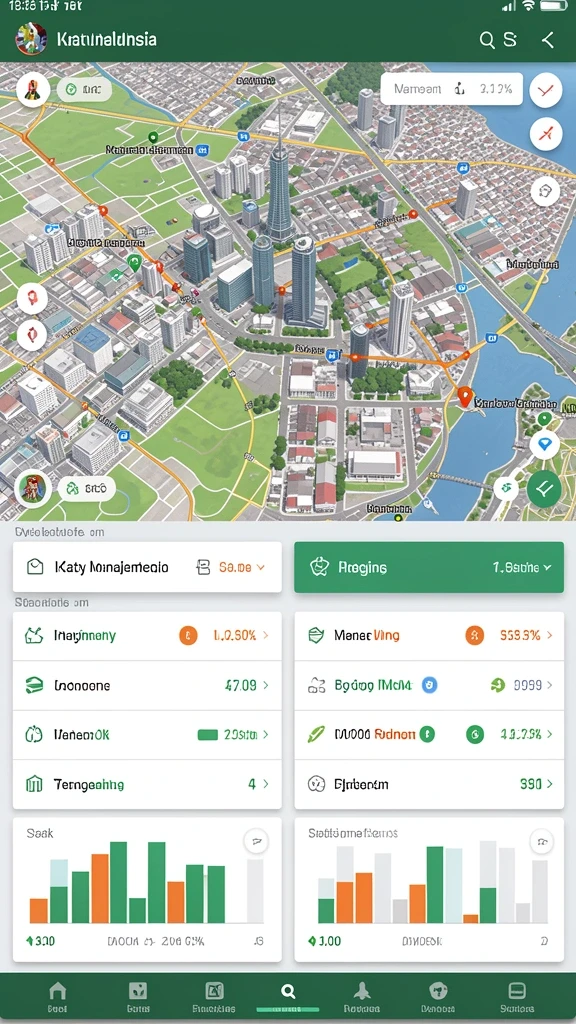Screen dimensions: 576x1024
Task: Tap the red check circle on the map
Action: [x=546, y=90]
